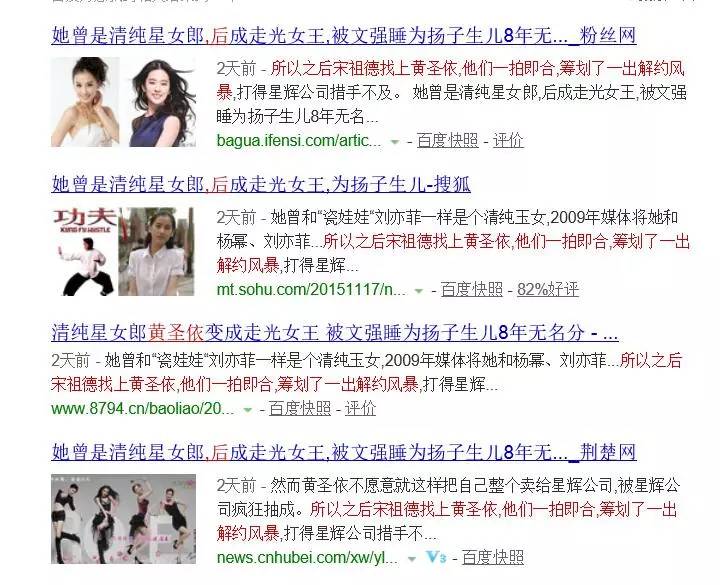View 百度快照 for the www.8794.cn result
This screenshot has width=720, height=585.
(299, 408)
